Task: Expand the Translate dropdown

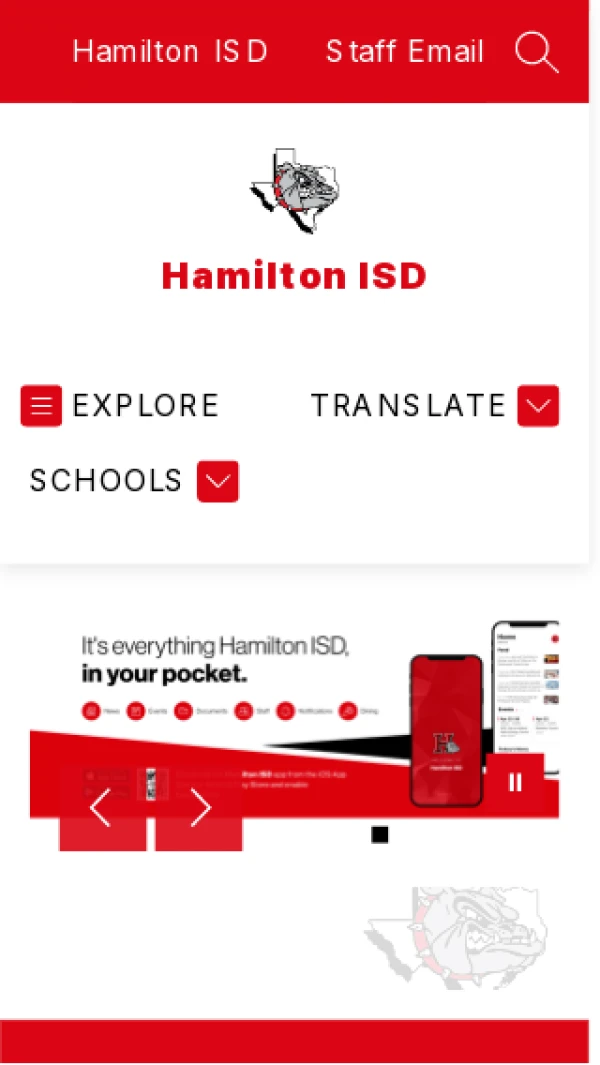Action: coord(538,406)
